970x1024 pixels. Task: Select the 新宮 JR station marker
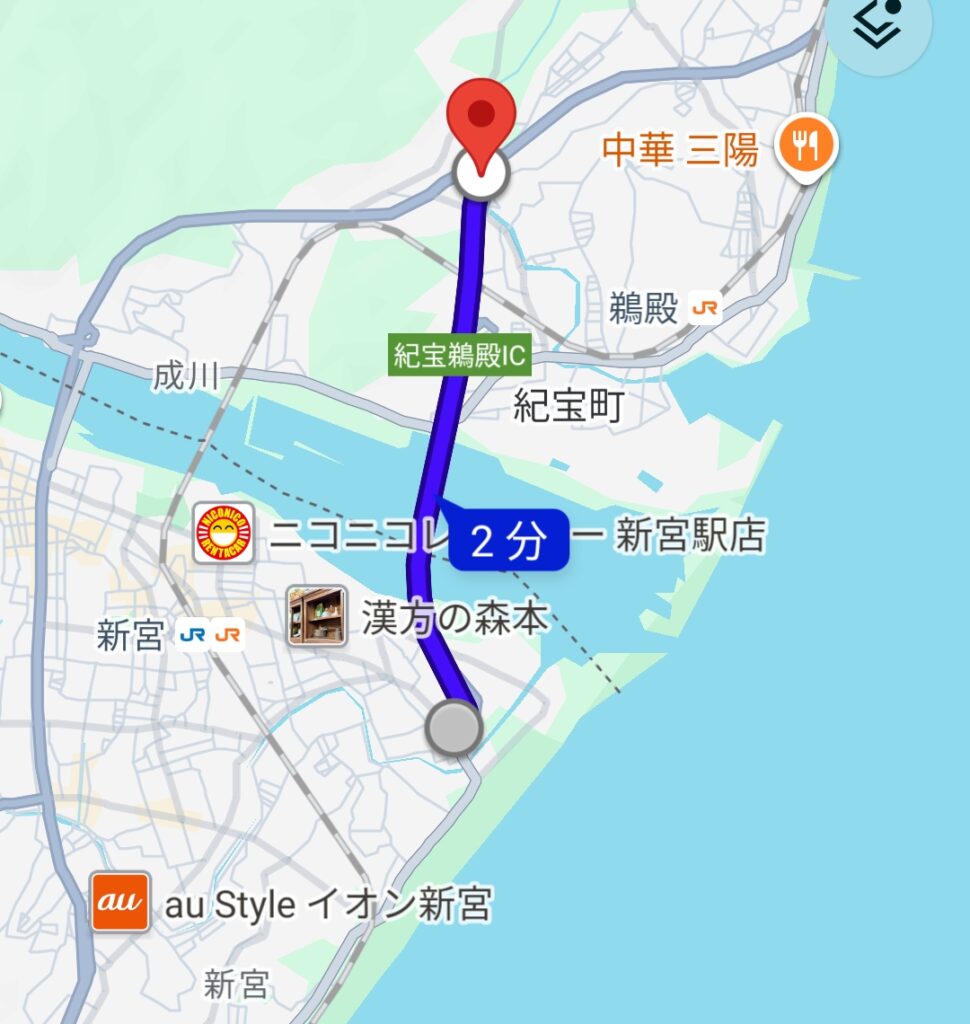(211, 636)
